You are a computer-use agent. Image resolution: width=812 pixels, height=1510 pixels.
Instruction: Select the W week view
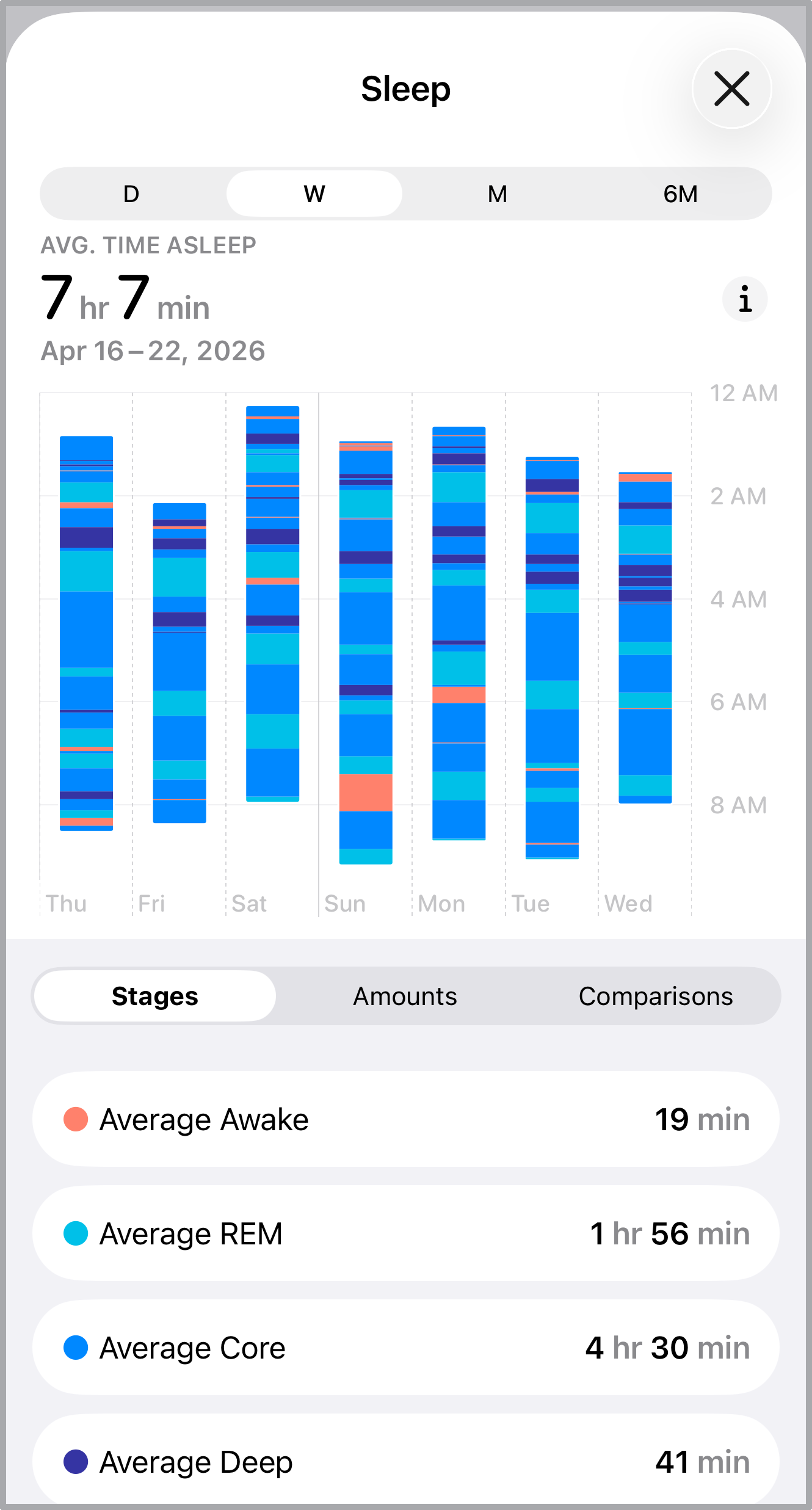point(314,194)
